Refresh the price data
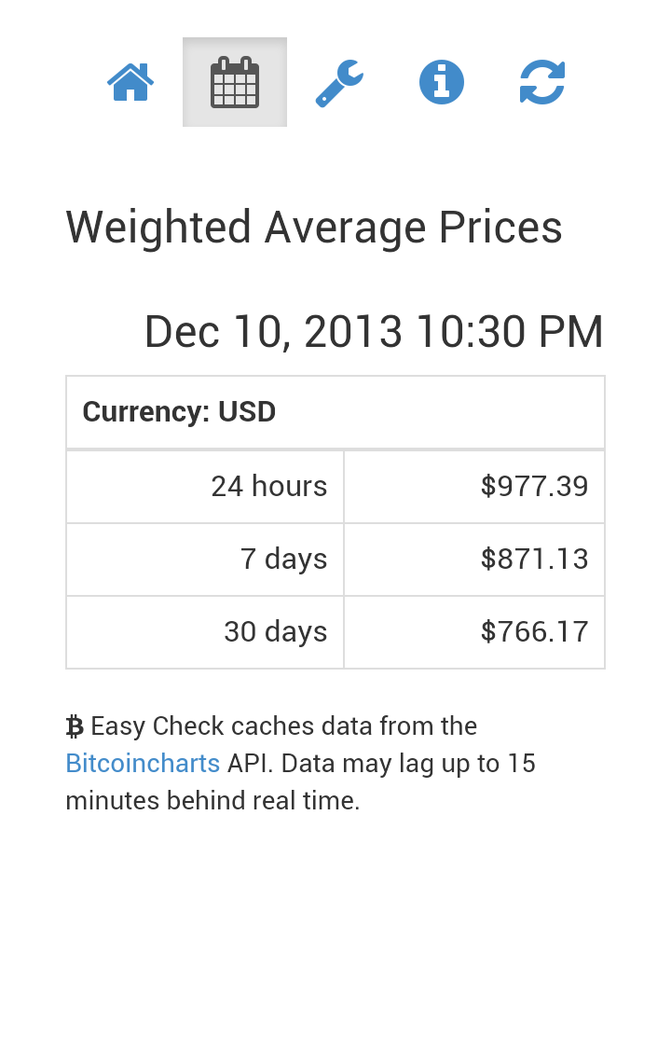Image resolution: width=671 pixels, height=1050 pixels. [x=543, y=83]
